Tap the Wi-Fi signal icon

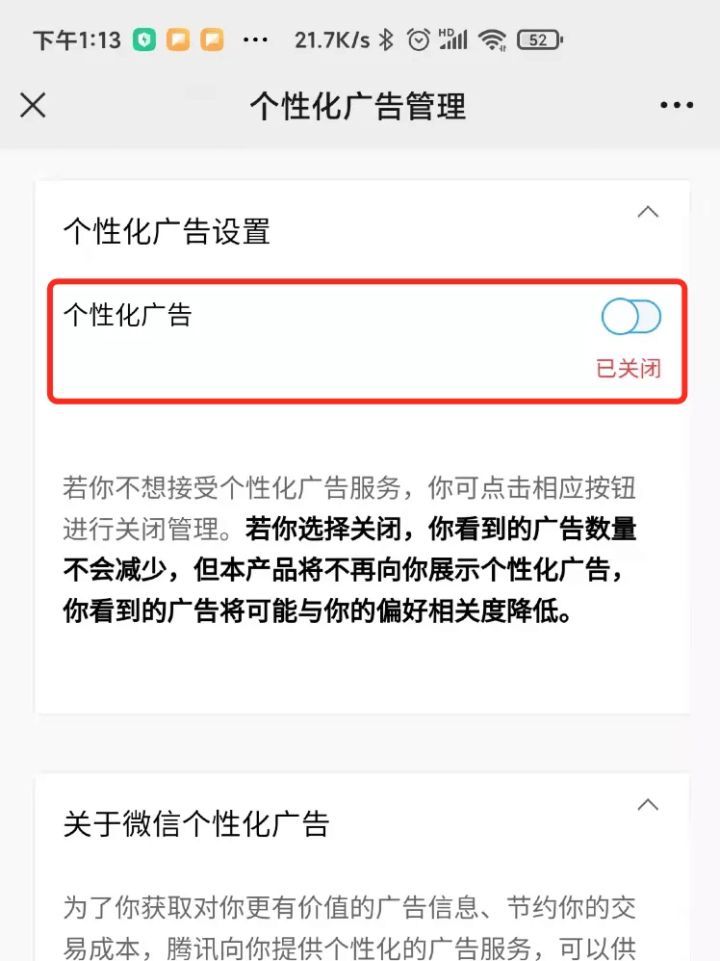click(492, 40)
